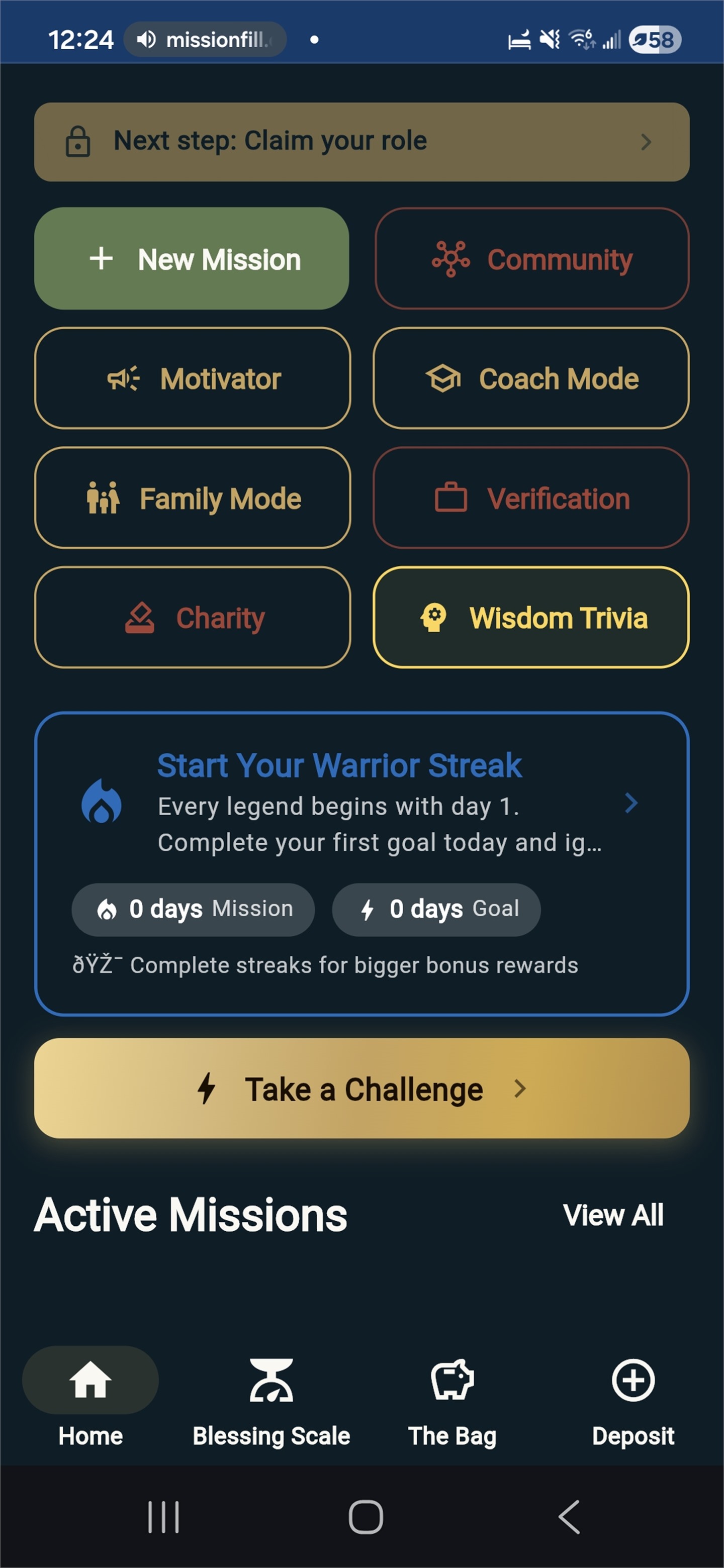
Task: Tap the 0 days Mission streak pill
Action: (x=193, y=909)
